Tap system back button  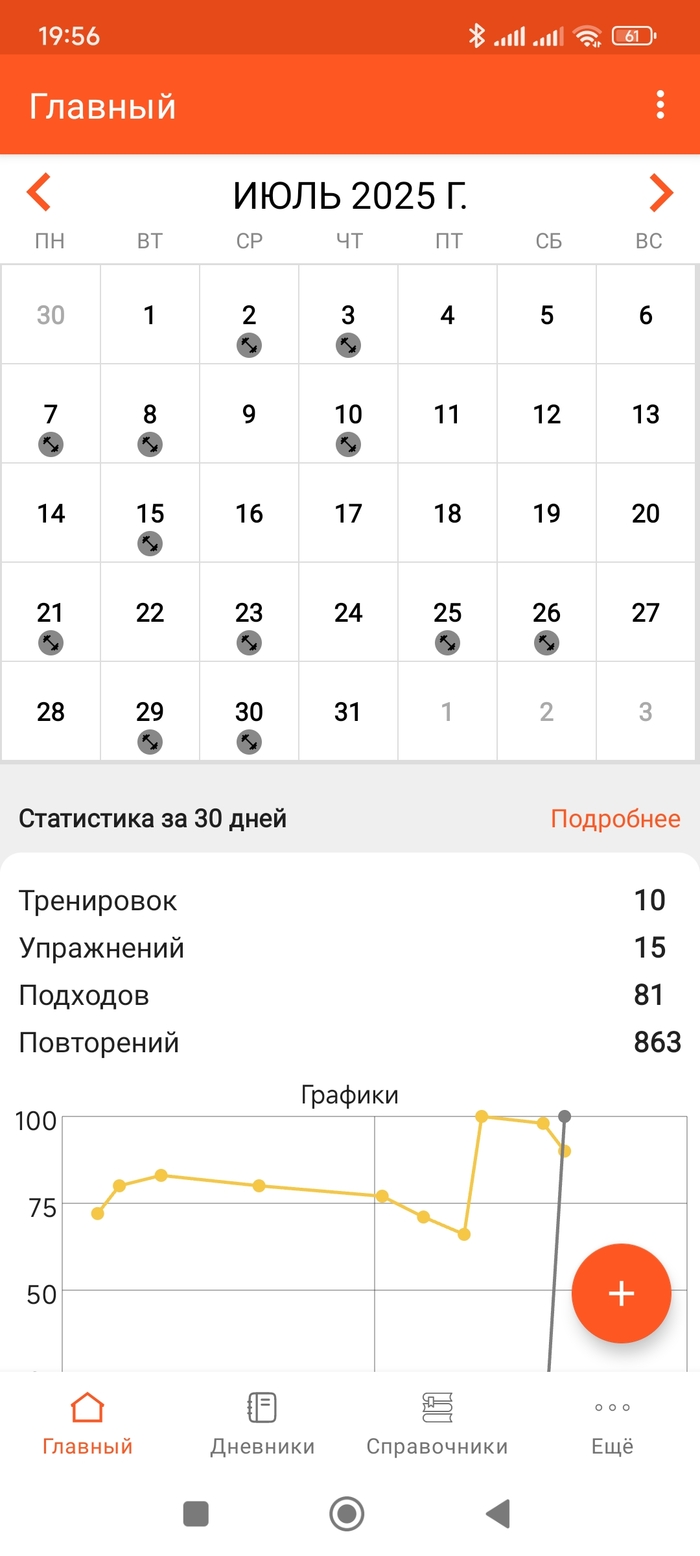click(498, 1514)
